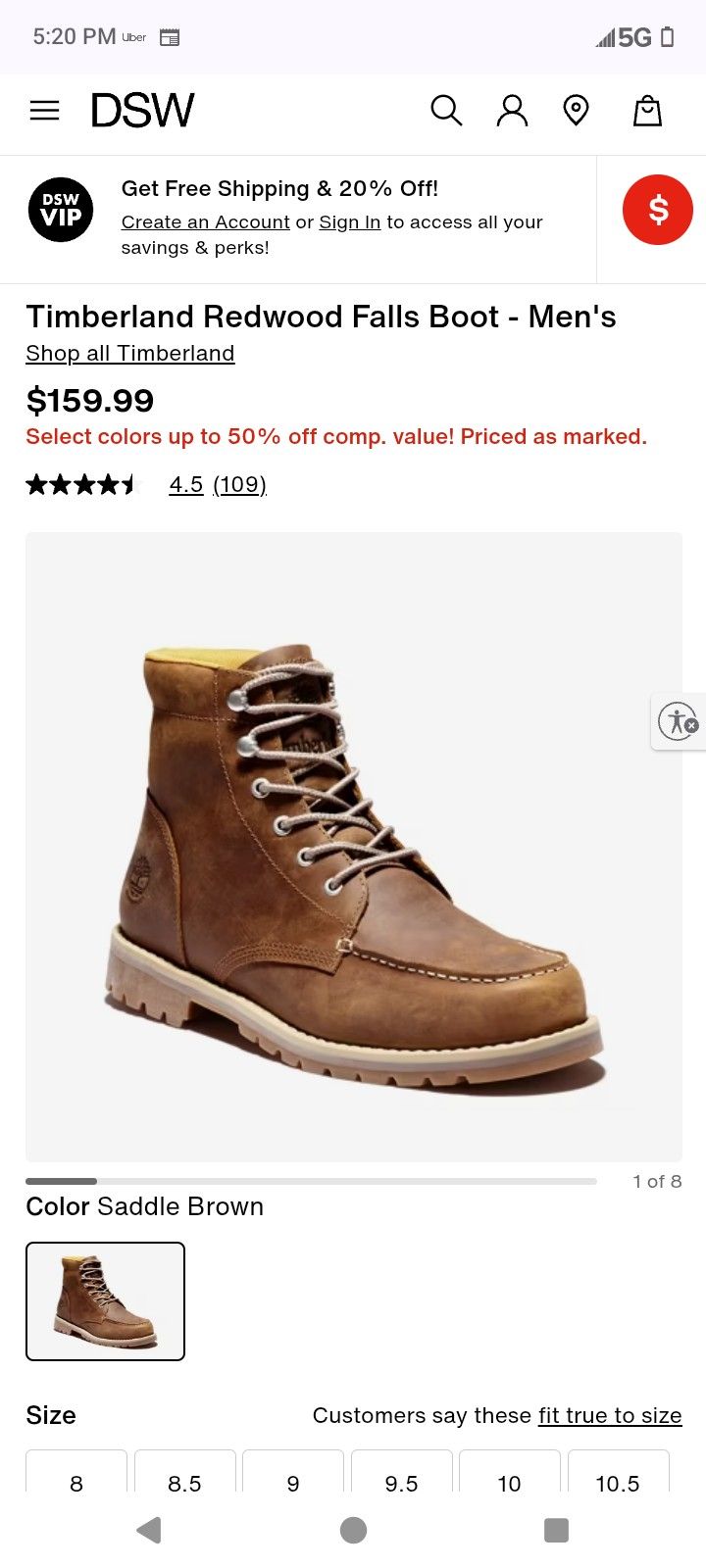Viewport: 706px width, 1568px height.
Task: Pick size 10.5
Action: (x=619, y=1474)
